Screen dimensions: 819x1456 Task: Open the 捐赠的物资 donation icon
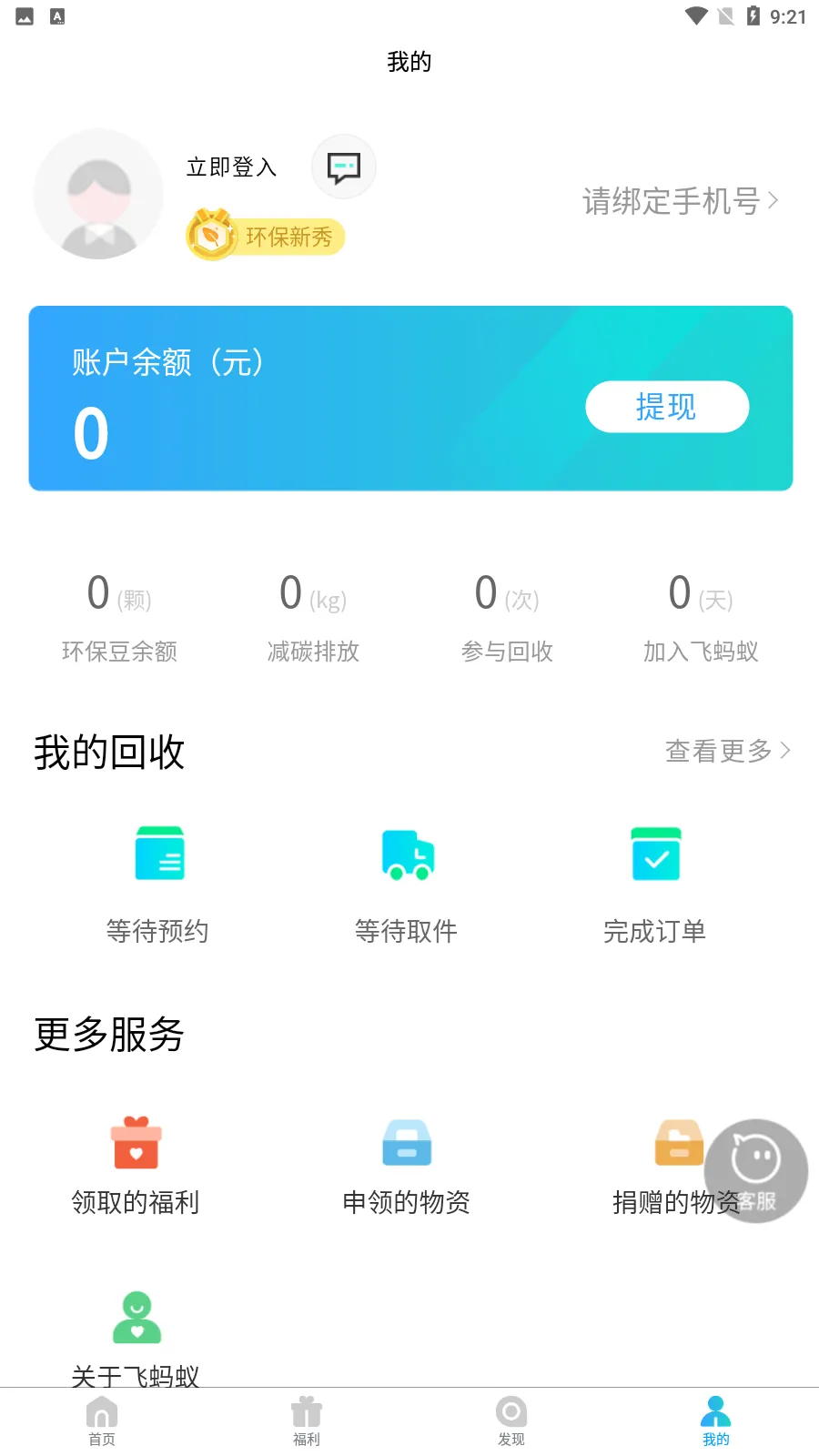679,1143
